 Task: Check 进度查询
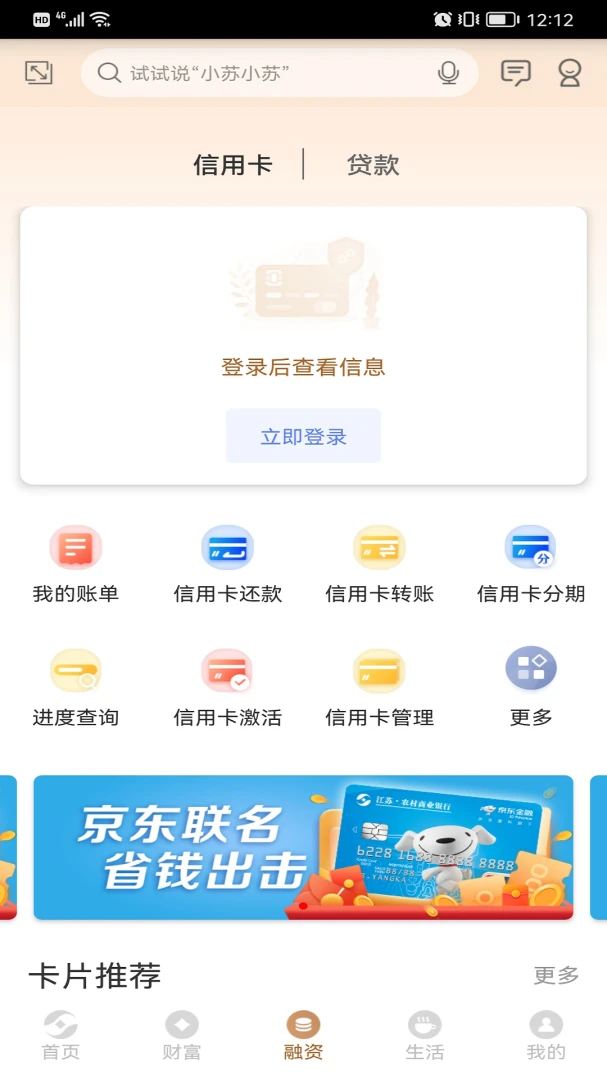click(76, 689)
